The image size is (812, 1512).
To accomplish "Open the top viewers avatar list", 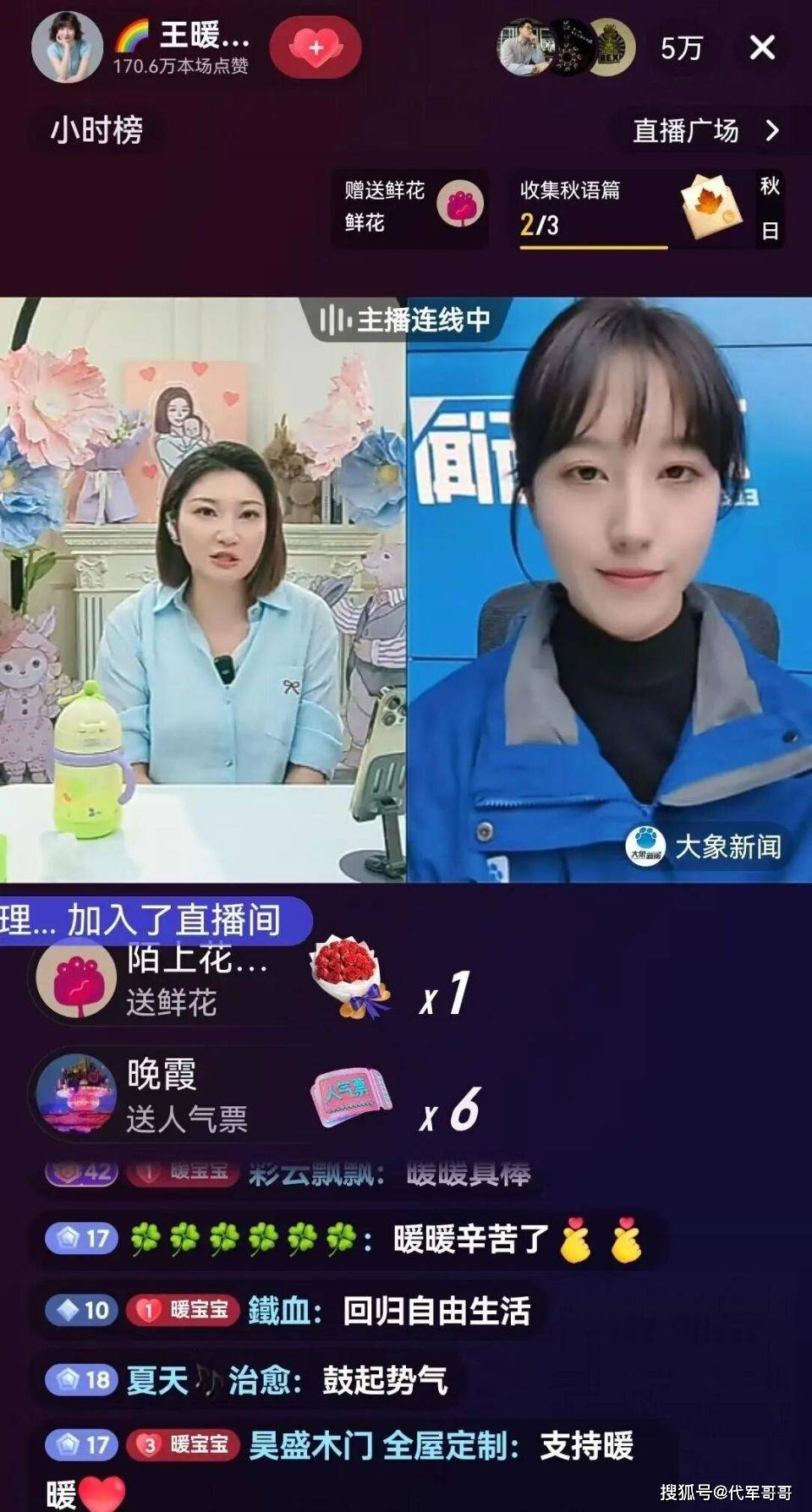I will click(565, 48).
